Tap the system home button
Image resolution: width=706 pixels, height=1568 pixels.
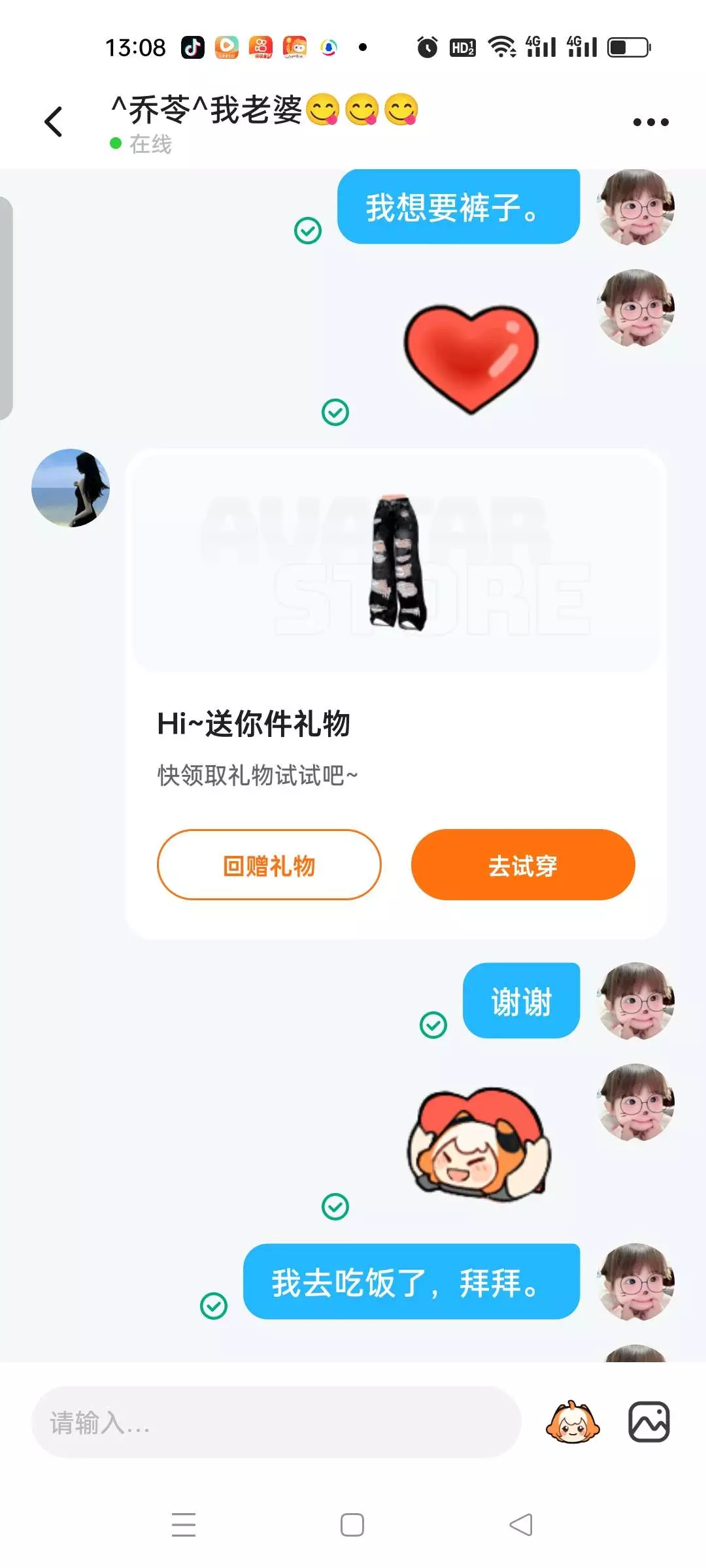[352, 1525]
